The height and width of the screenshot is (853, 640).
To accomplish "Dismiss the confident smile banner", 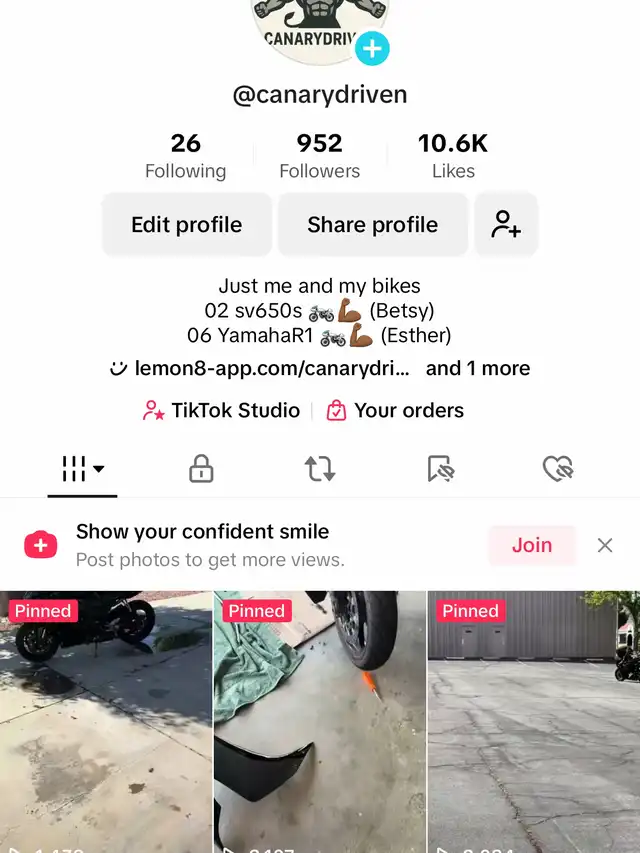I will (605, 545).
